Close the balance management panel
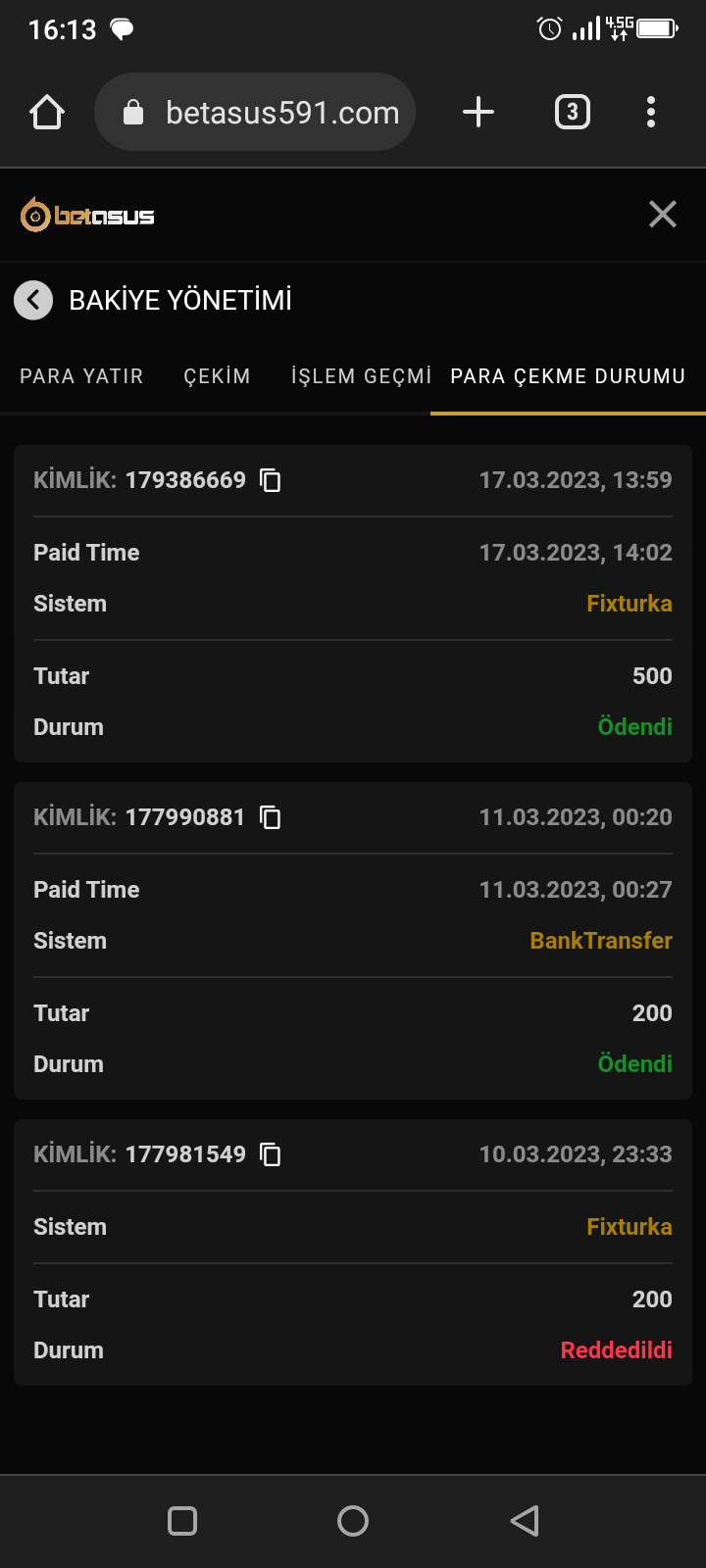The height and width of the screenshot is (1568, 706). [663, 214]
